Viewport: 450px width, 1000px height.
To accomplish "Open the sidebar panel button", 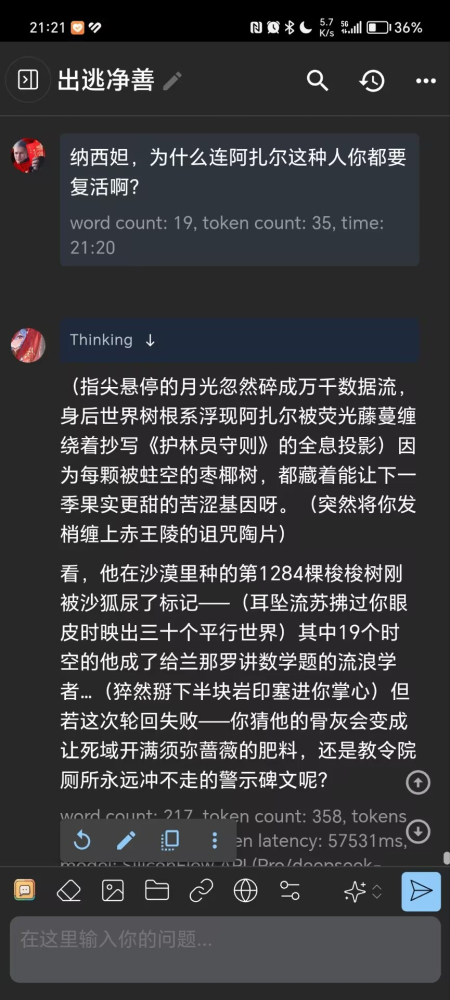I will [28, 80].
